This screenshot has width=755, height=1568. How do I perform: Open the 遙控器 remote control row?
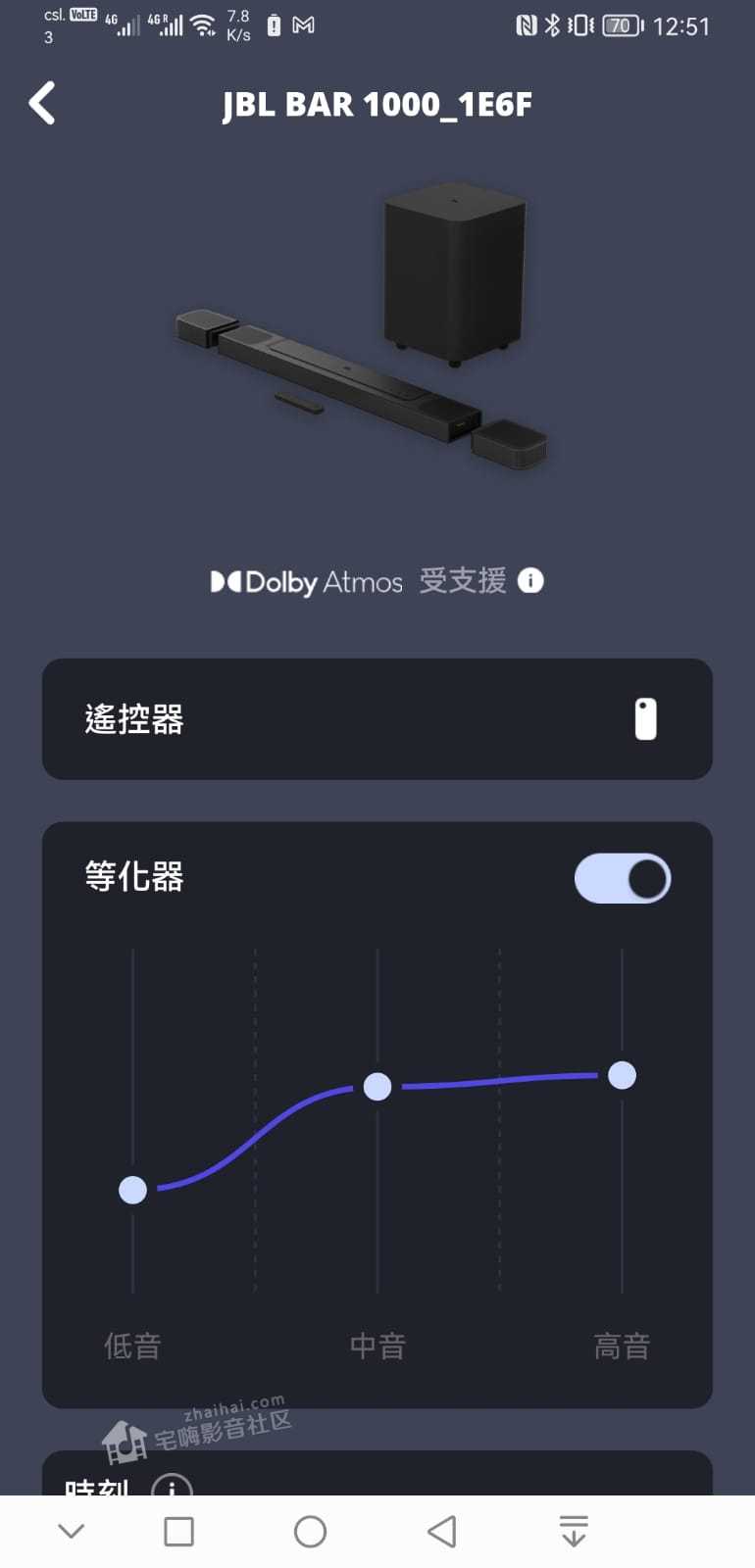click(377, 719)
